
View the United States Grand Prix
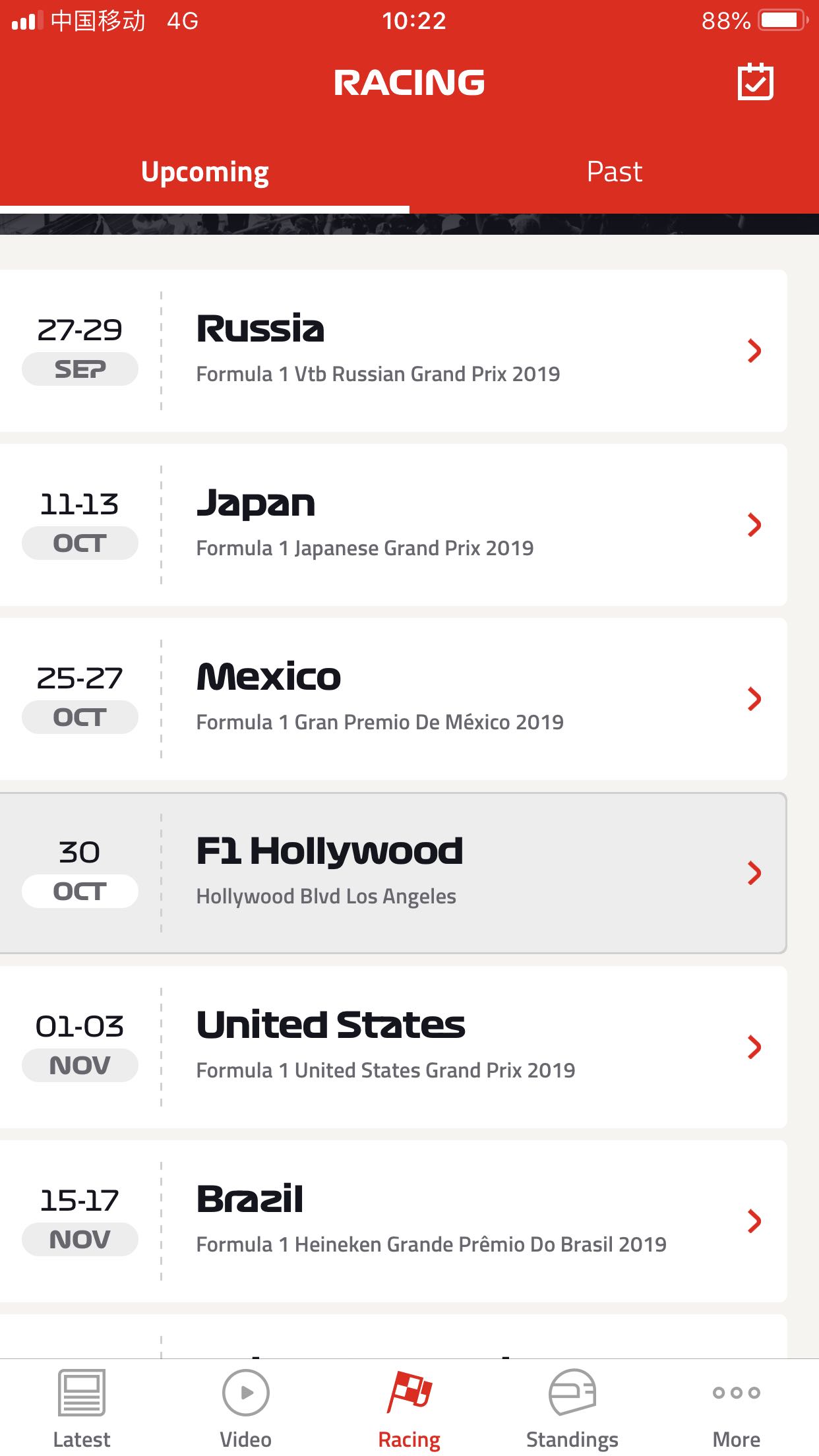tap(393, 1047)
